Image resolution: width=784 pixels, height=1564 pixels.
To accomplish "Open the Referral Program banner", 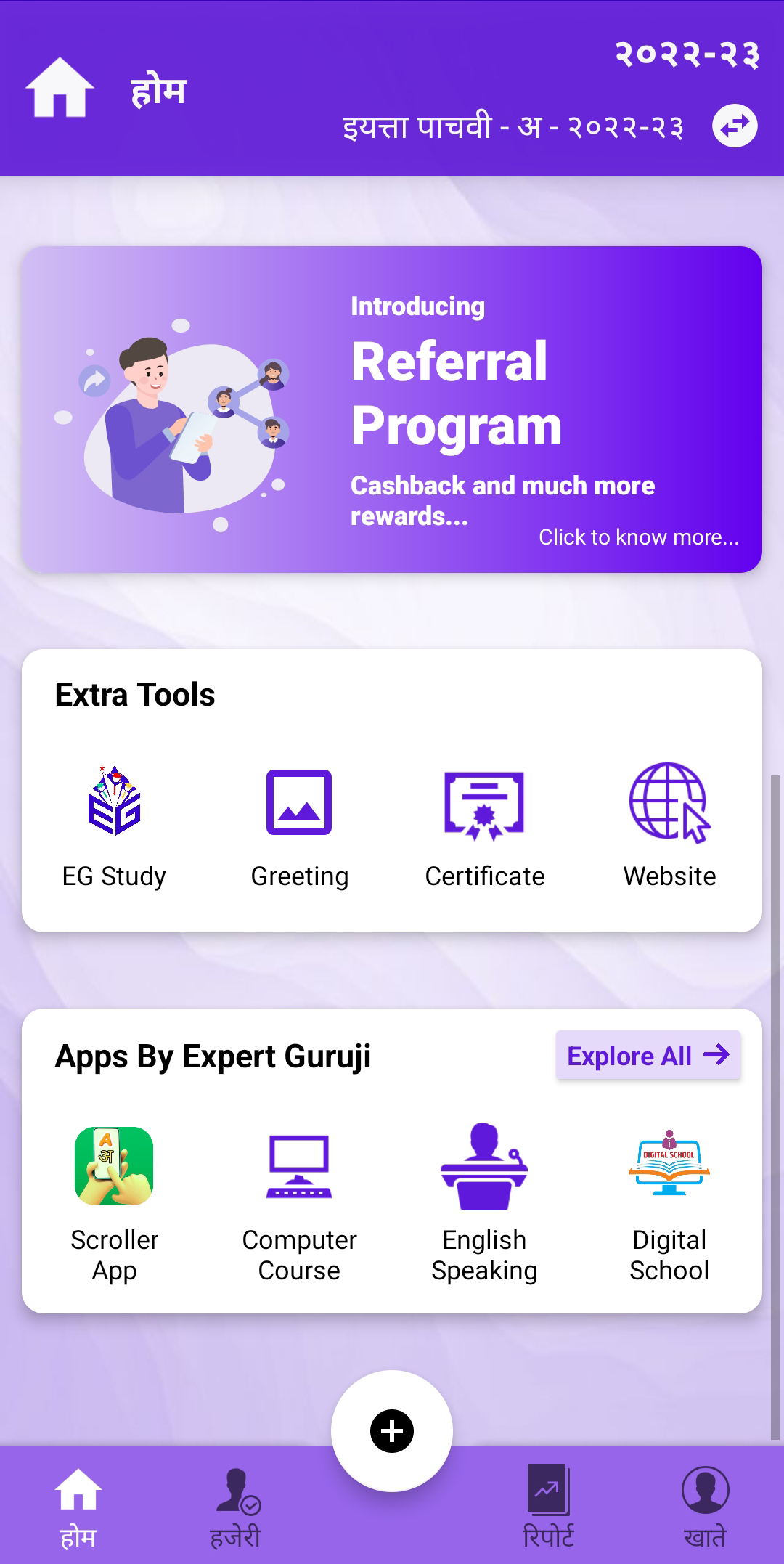I will pyautogui.click(x=392, y=410).
